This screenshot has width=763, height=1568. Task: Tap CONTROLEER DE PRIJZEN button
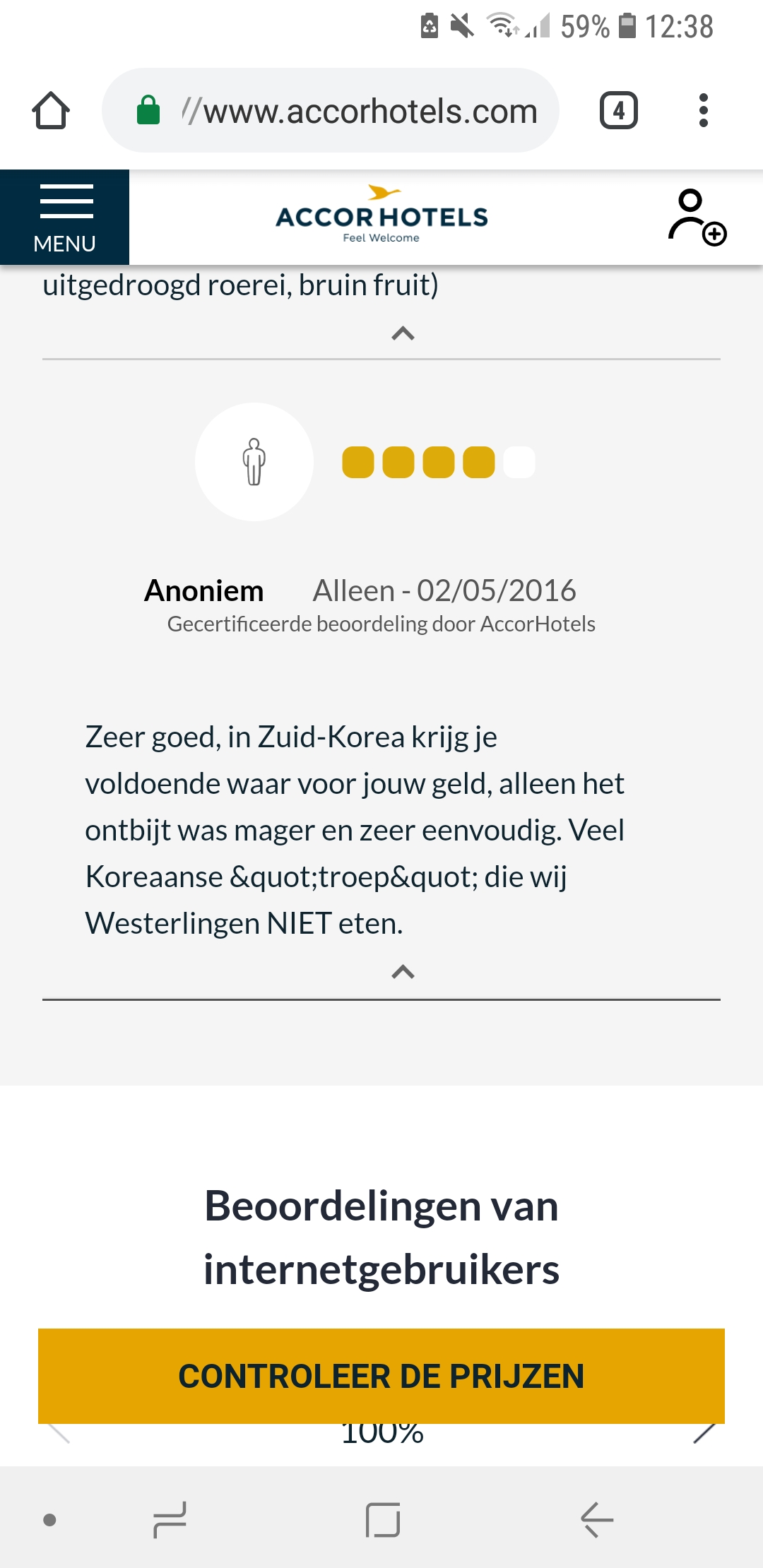tap(381, 1376)
